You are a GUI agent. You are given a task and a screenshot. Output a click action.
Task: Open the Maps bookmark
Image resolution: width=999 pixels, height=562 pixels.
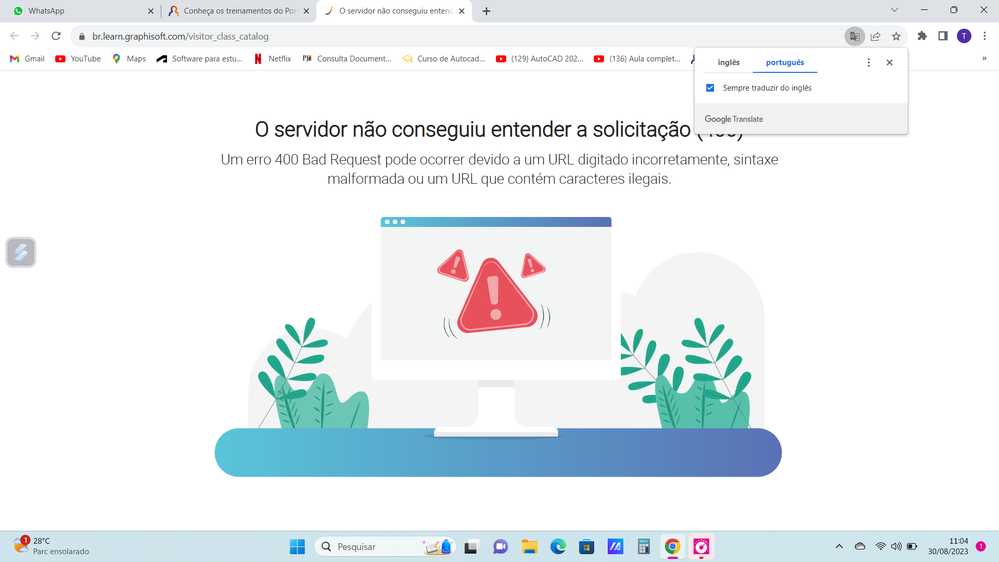tap(129, 59)
